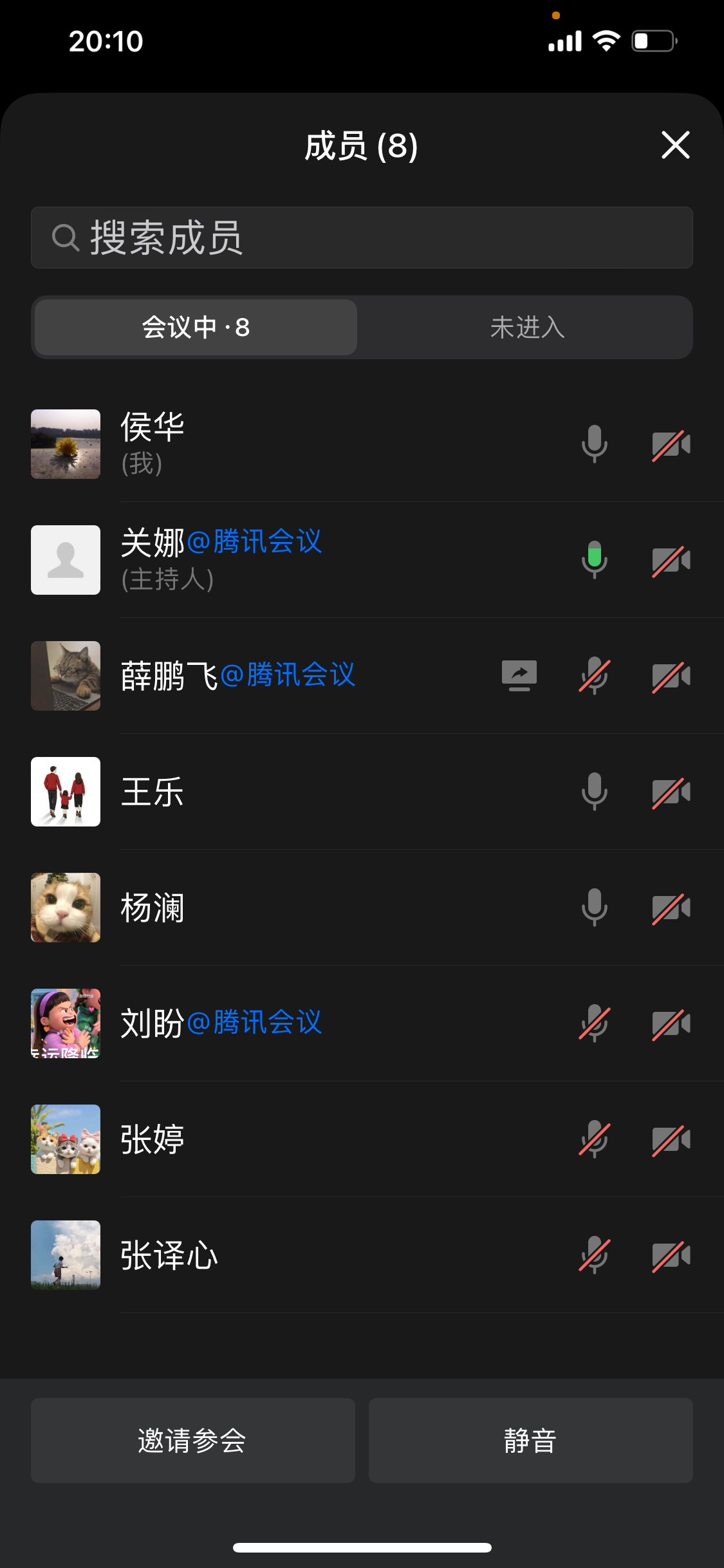Select the 会议中·8 tab
This screenshot has width=724, height=1568.
(196, 328)
